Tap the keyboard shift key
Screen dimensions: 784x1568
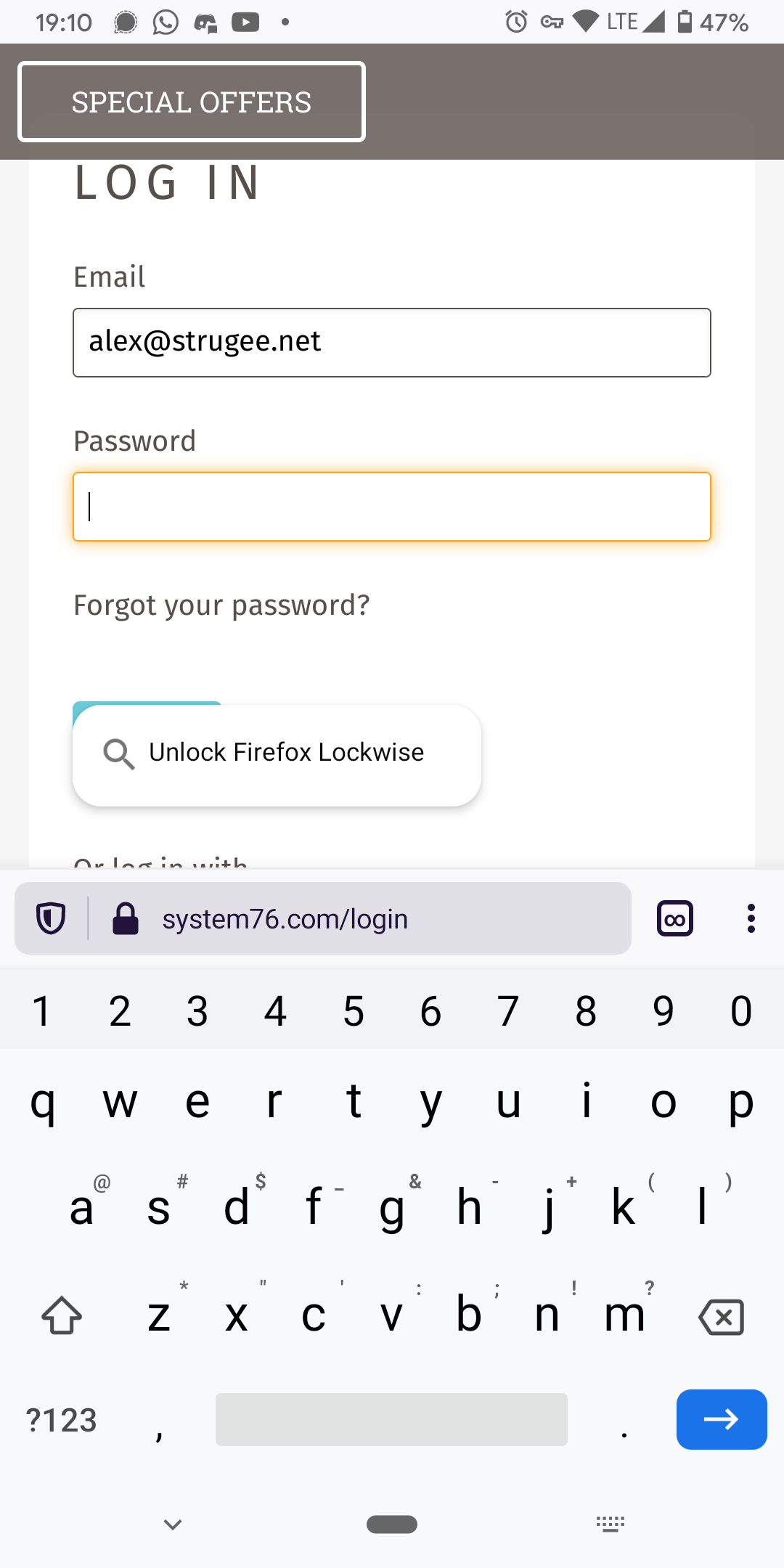62,1315
